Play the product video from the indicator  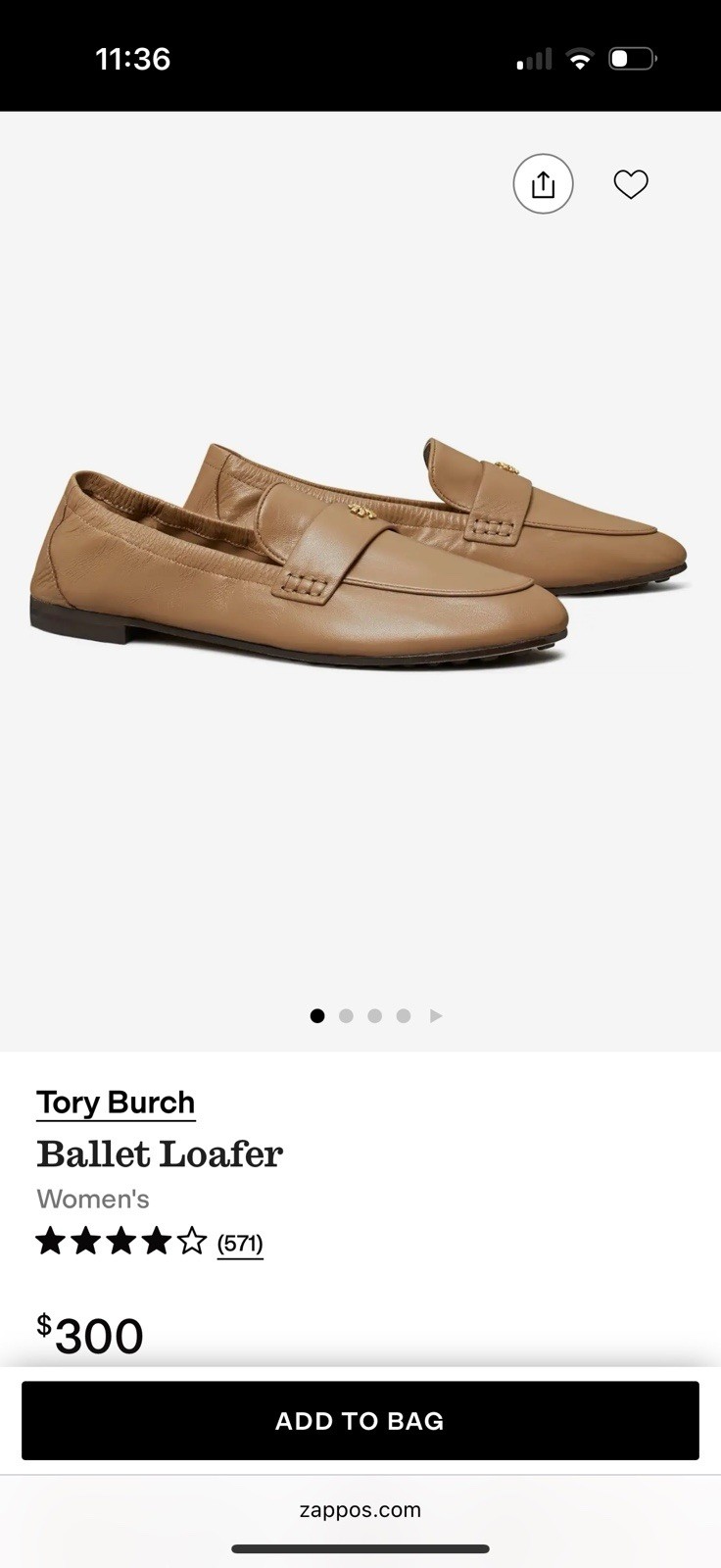(x=436, y=1016)
